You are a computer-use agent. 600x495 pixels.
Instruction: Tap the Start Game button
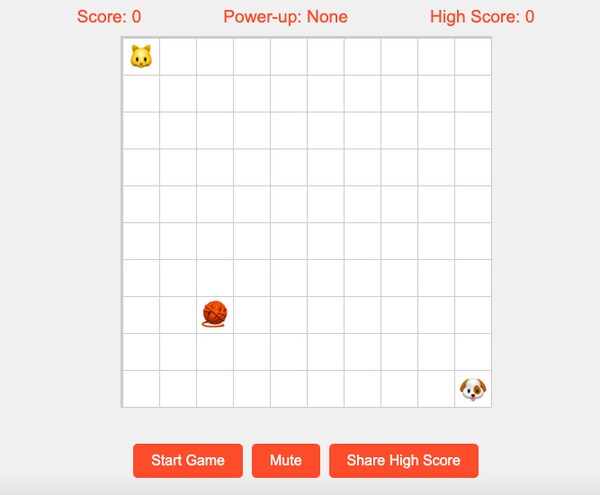pyautogui.click(x=188, y=460)
